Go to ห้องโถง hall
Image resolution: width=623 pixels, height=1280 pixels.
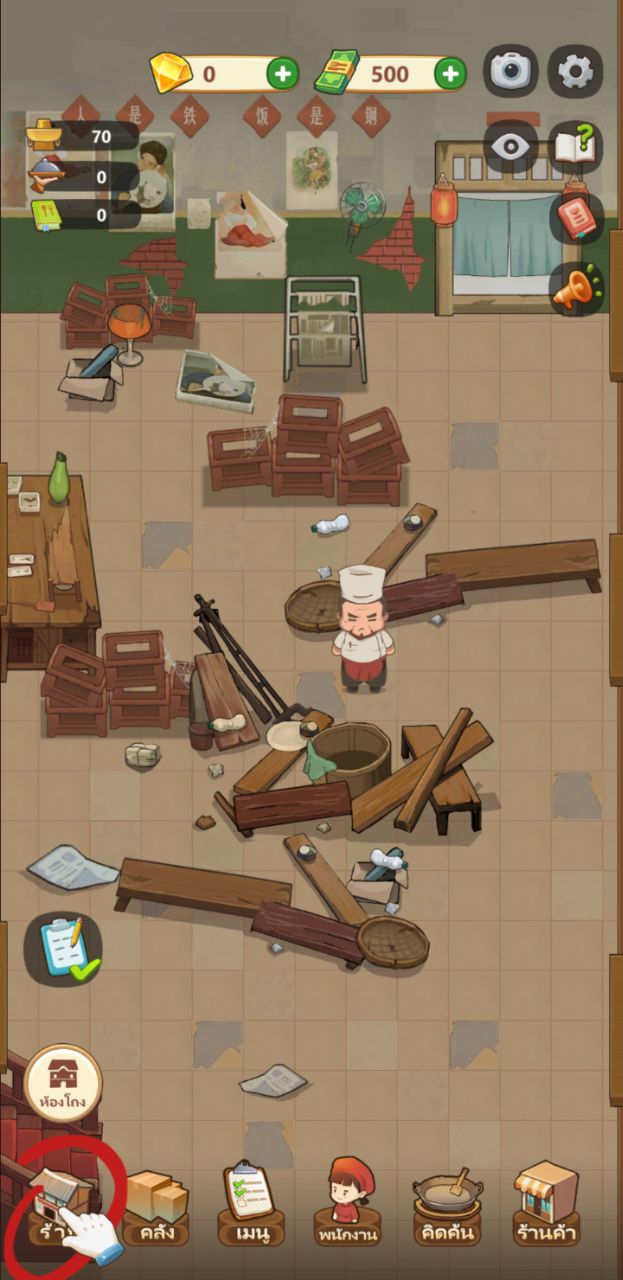click(63, 1082)
